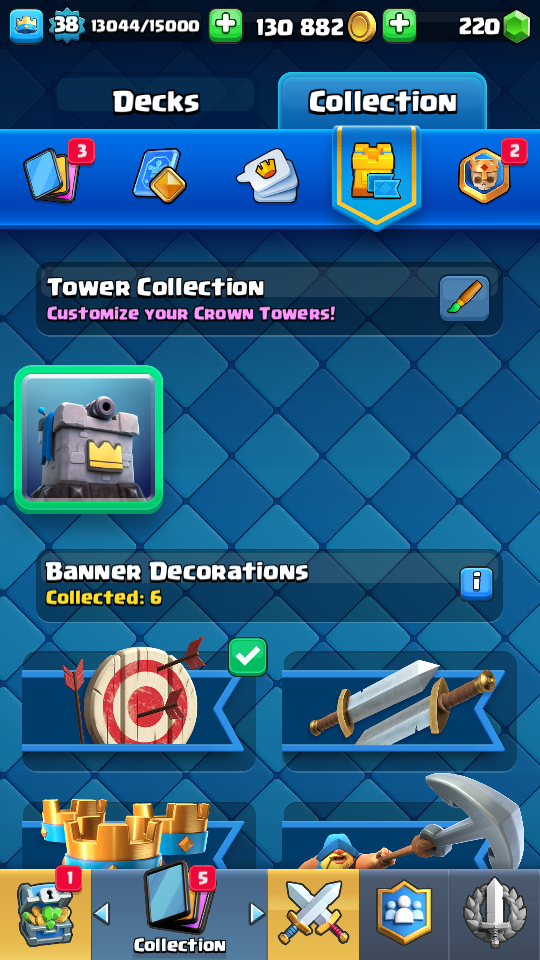
Task: Select the archery target banner decoration
Action: (x=139, y=704)
